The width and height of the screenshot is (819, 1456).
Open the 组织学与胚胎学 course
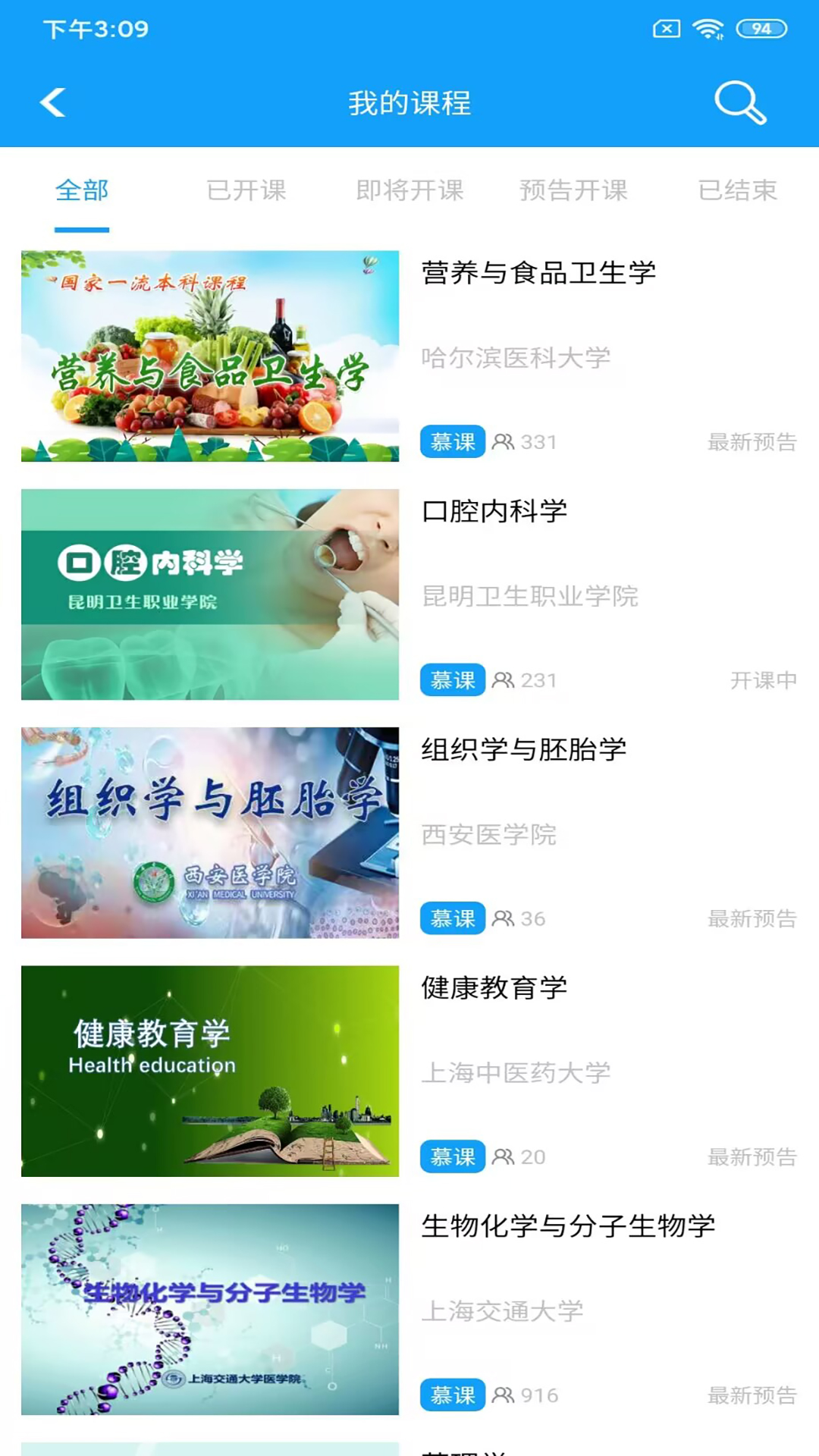coord(409,833)
